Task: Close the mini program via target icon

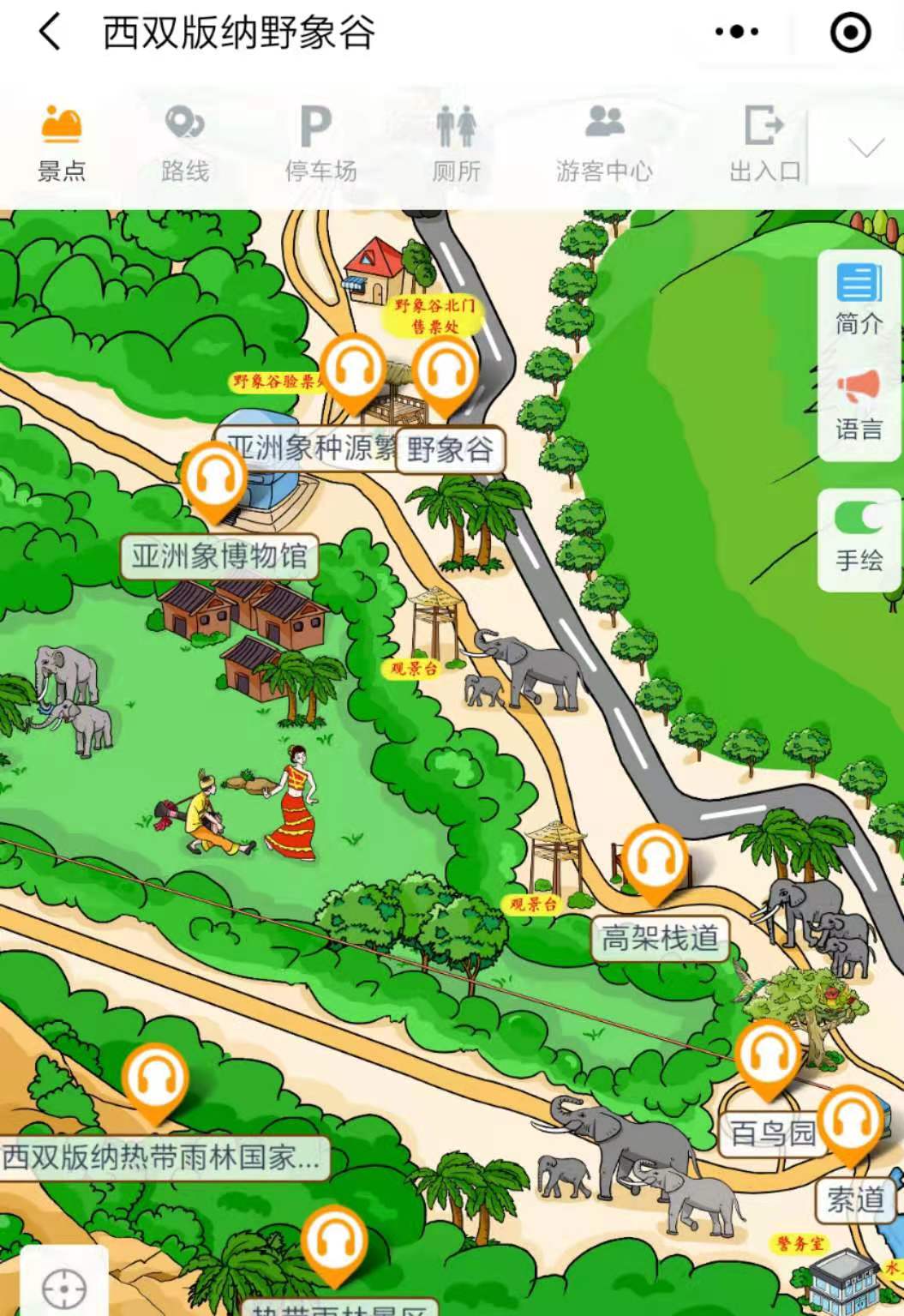Action: pyautogui.click(x=850, y=33)
